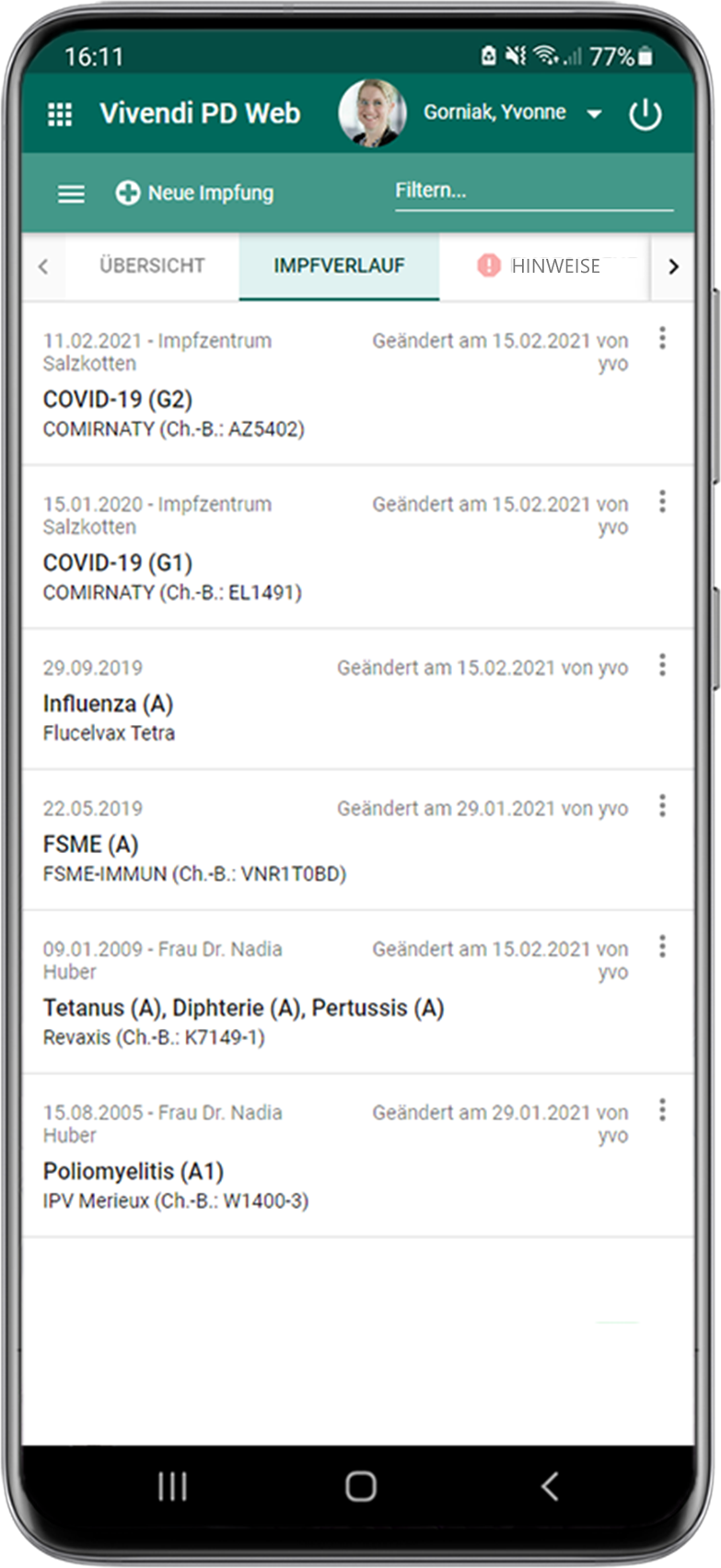Image resolution: width=721 pixels, height=1568 pixels.
Task: Switch to the Übersicht tab
Action: (152, 265)
